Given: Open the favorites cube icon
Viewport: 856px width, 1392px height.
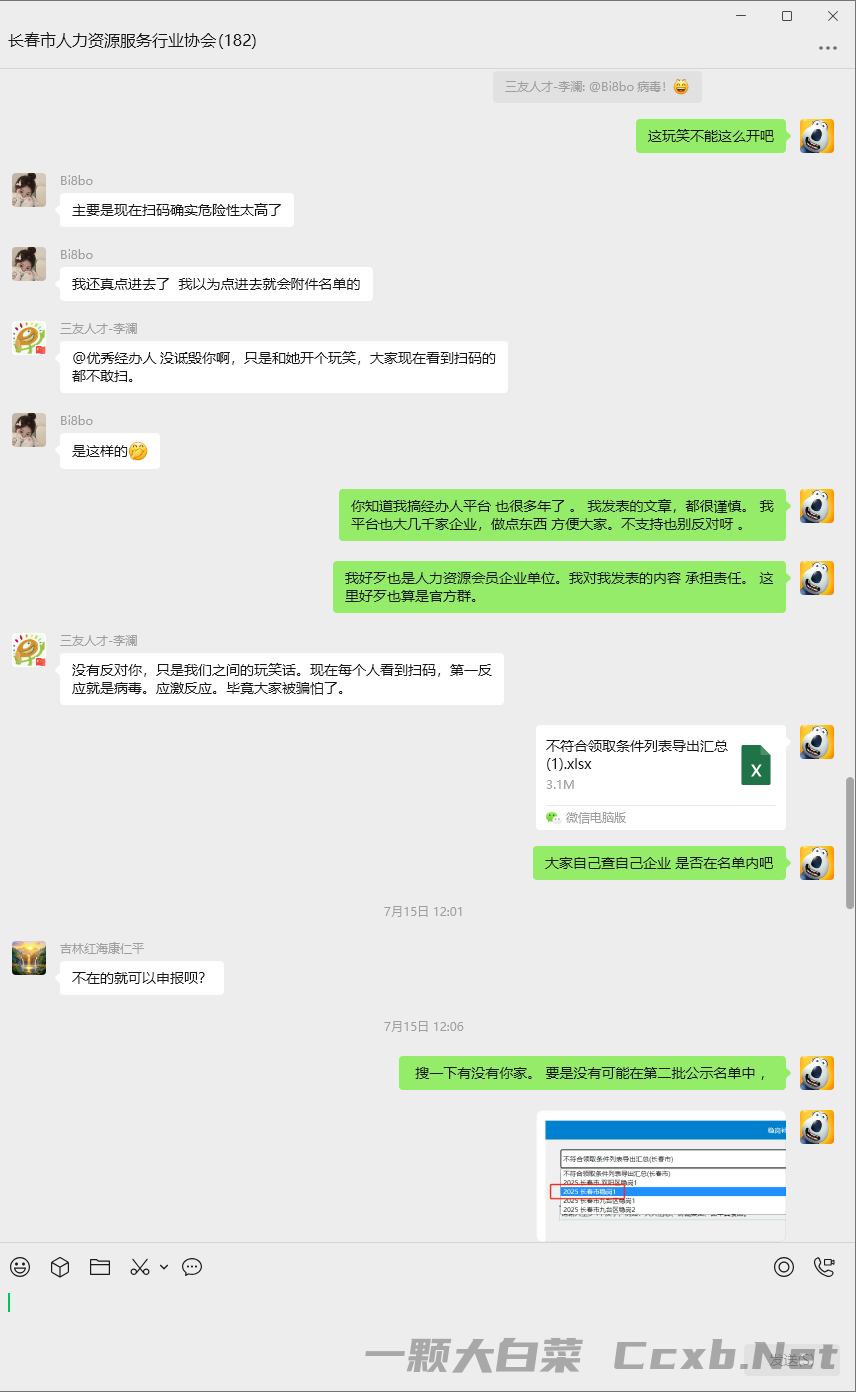Looking at the screenshot, I should 60,1267.
